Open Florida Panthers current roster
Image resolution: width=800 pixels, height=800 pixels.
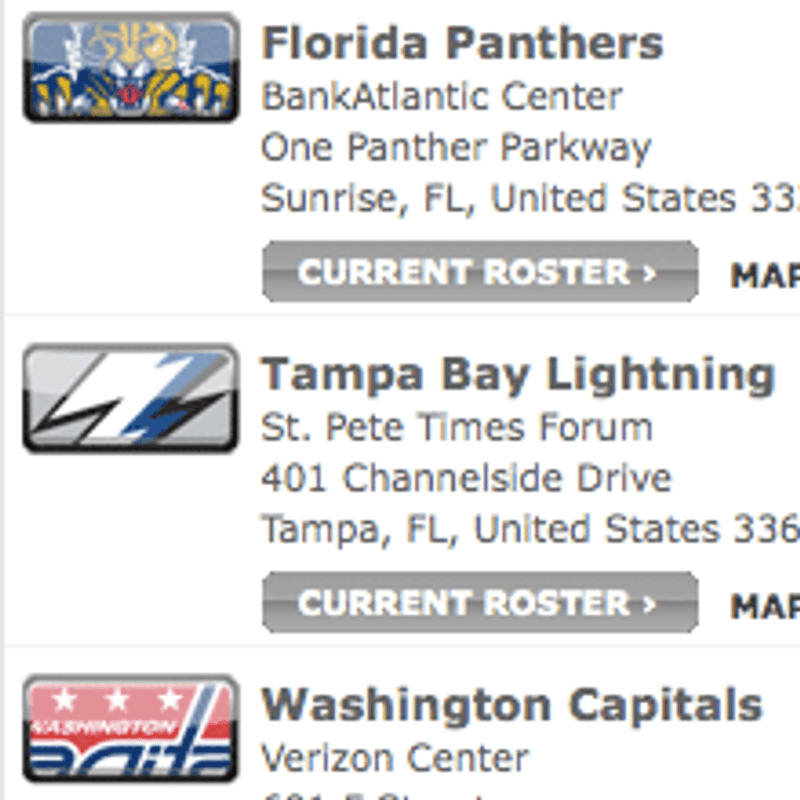(x=479, y=272)
